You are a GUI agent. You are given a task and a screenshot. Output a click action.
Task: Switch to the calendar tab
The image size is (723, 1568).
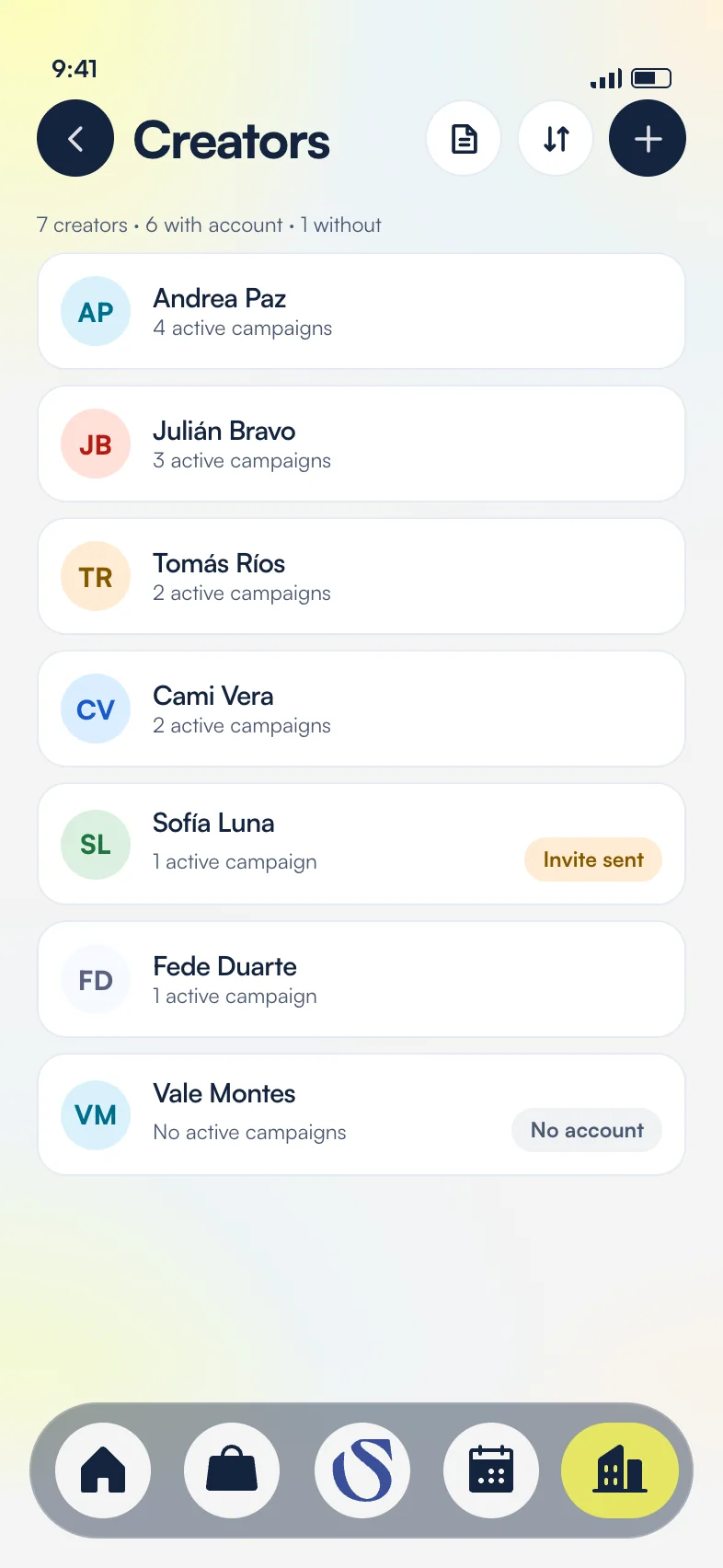491,1470
